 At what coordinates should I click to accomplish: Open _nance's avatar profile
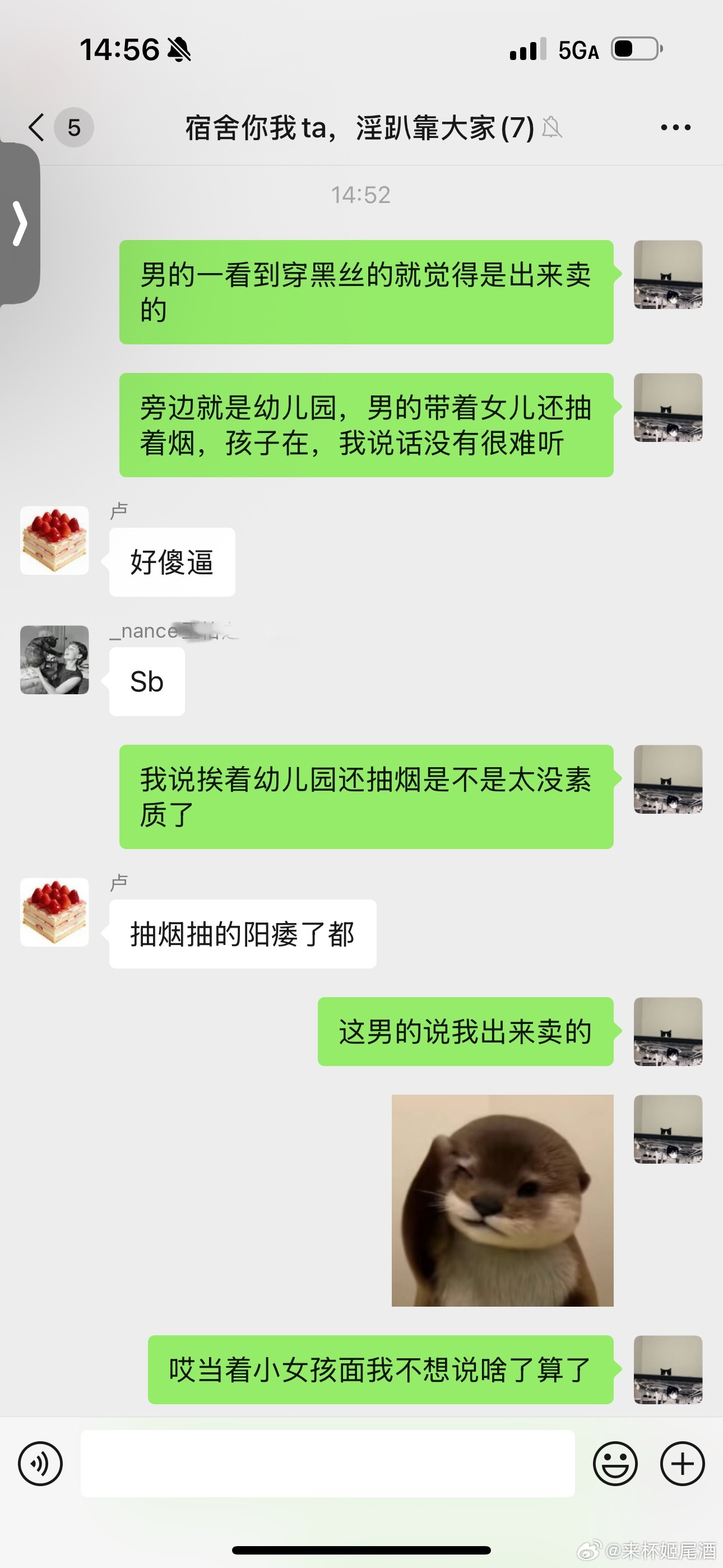55,660
